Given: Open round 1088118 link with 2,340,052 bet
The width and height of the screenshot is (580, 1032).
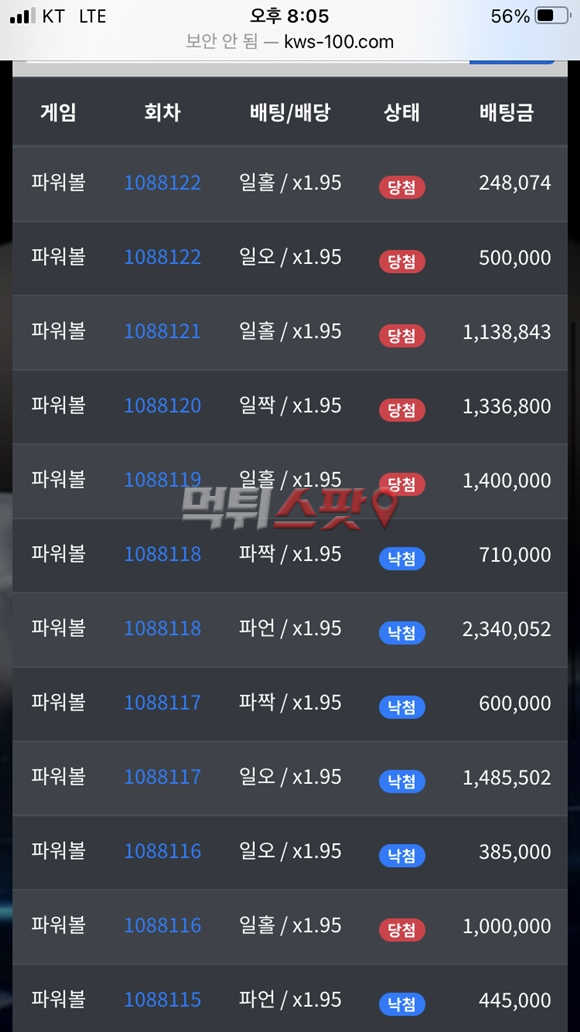Looking at the screenshot, I should tap(162, 629).
